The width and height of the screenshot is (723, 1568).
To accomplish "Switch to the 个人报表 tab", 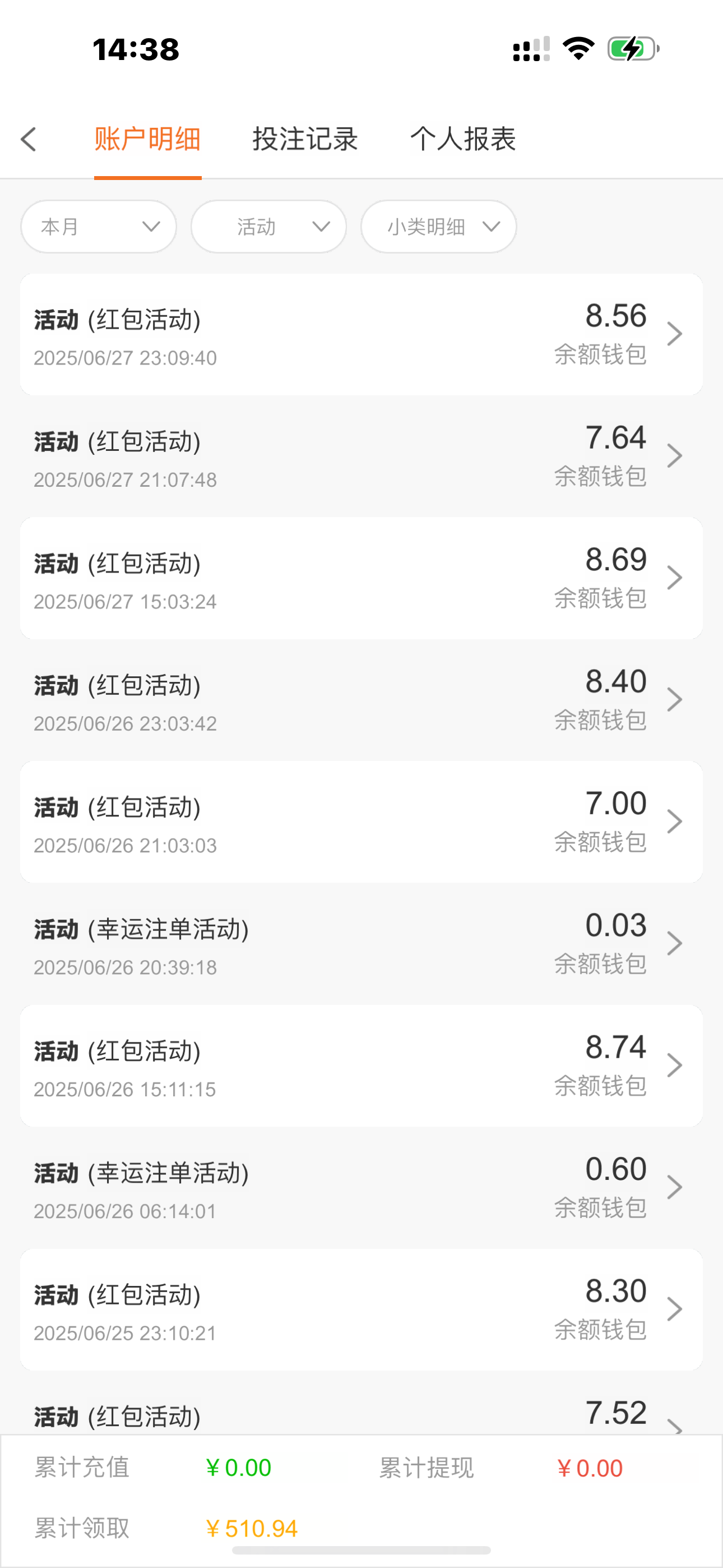I will click(x=462, y=140).
